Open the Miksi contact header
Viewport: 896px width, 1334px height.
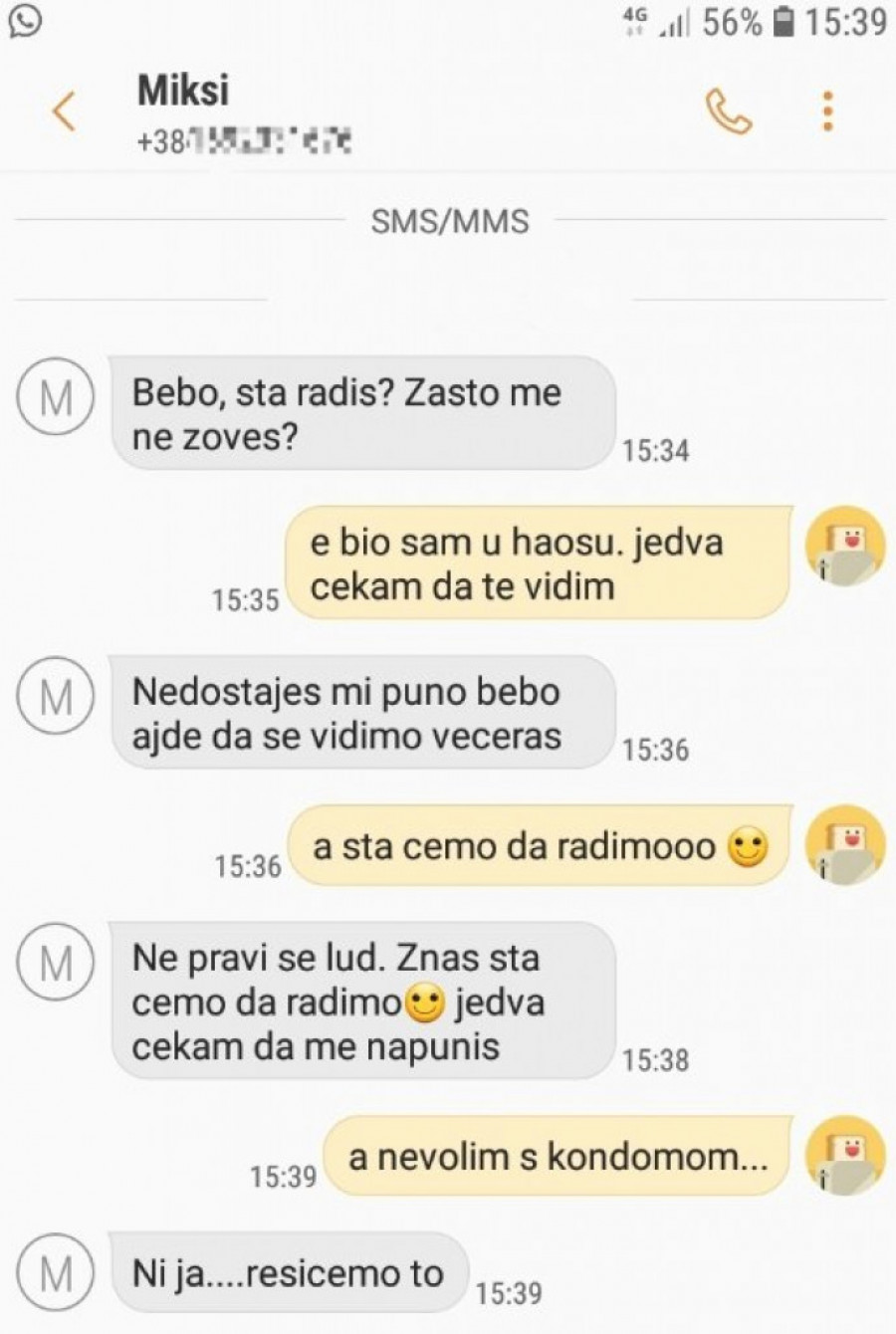pyautogui.click(x=183, y=92)
